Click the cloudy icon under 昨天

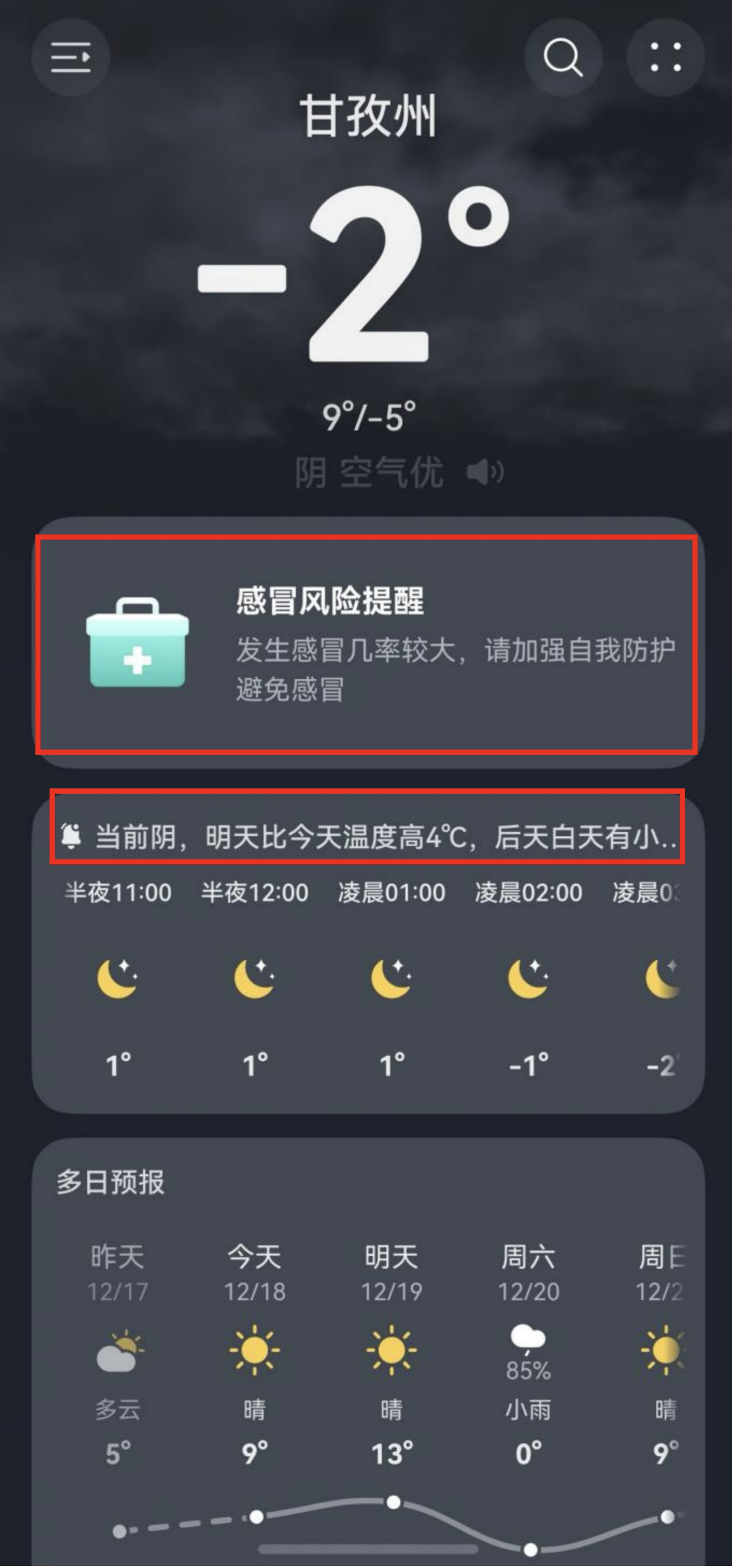[117, 1350]
